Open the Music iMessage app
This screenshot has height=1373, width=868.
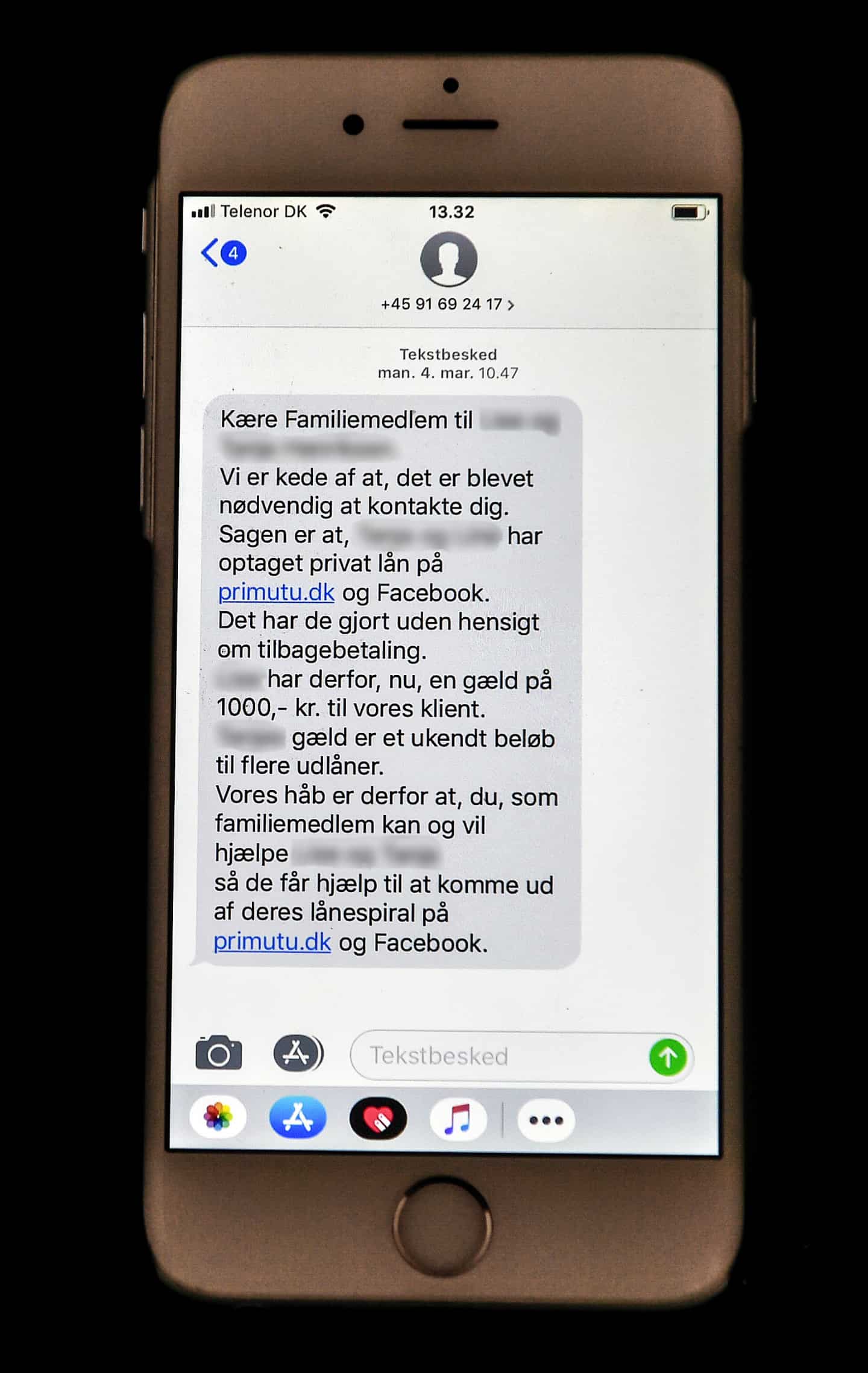tap(458, 1120)
